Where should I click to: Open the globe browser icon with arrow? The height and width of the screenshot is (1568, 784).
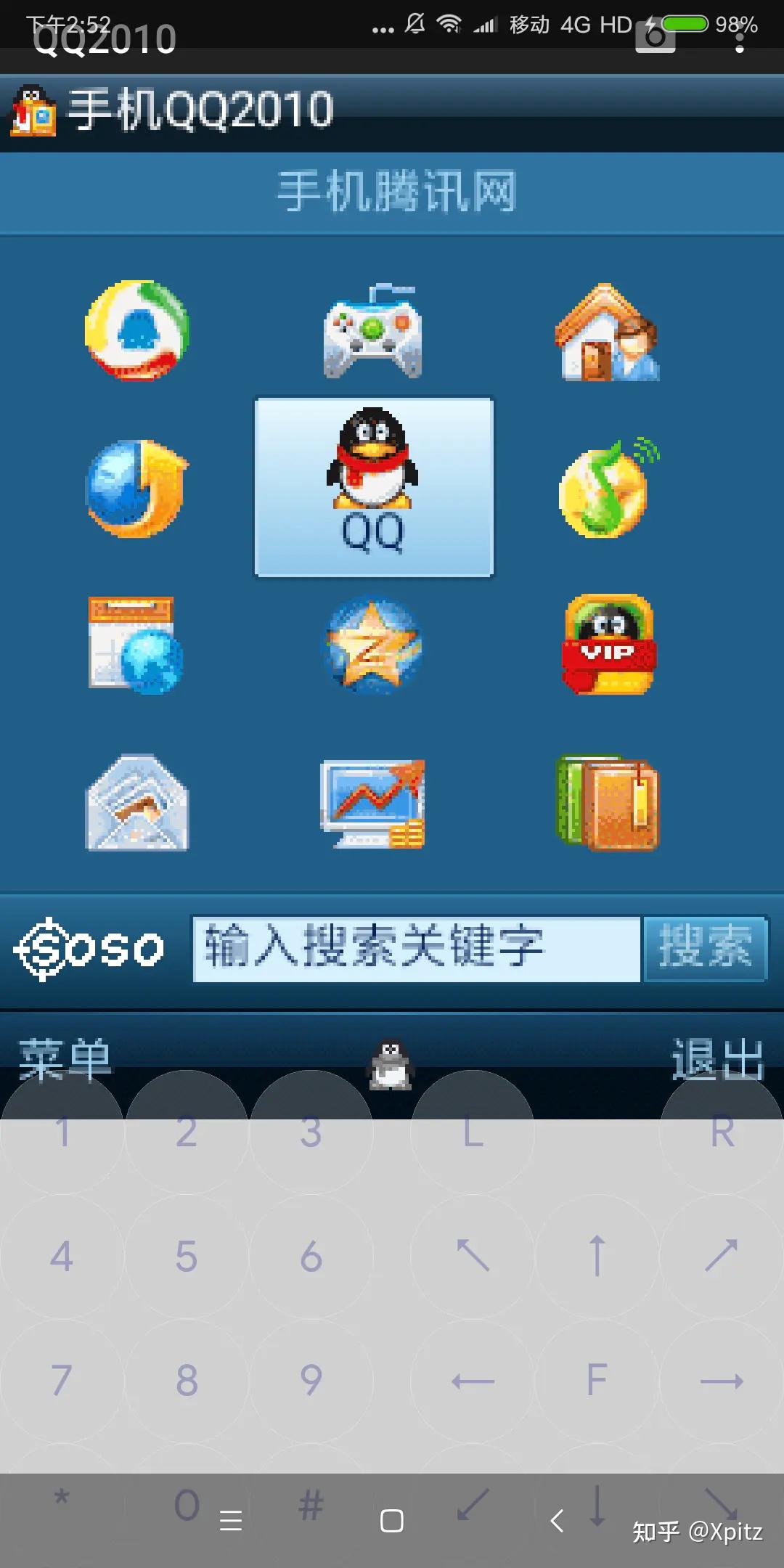coord(136,490)
